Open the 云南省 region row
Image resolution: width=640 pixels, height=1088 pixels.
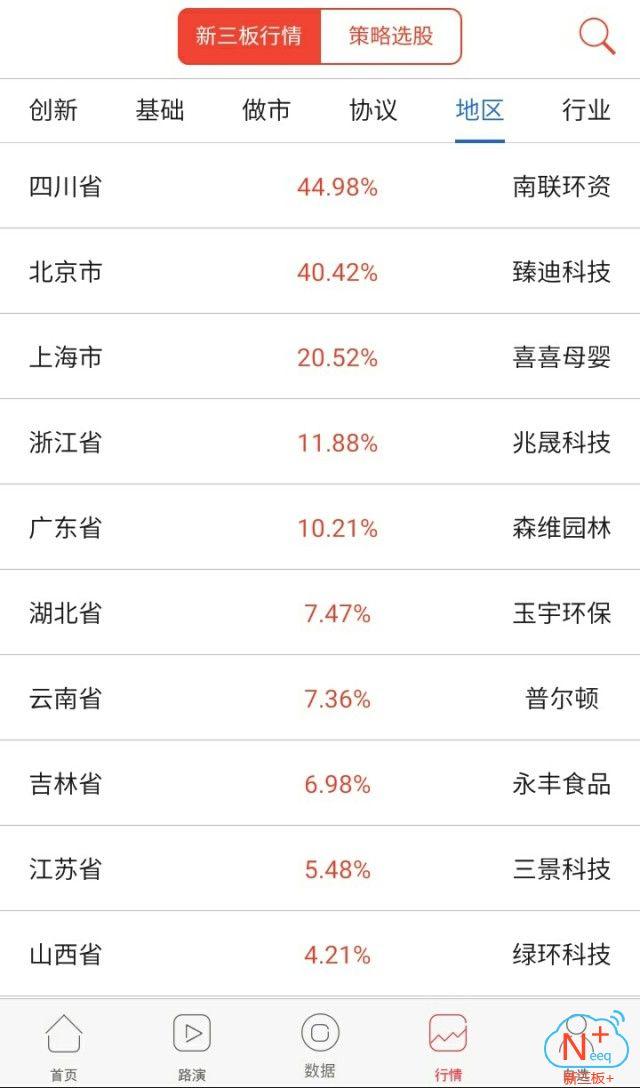(x=320, y=698)
